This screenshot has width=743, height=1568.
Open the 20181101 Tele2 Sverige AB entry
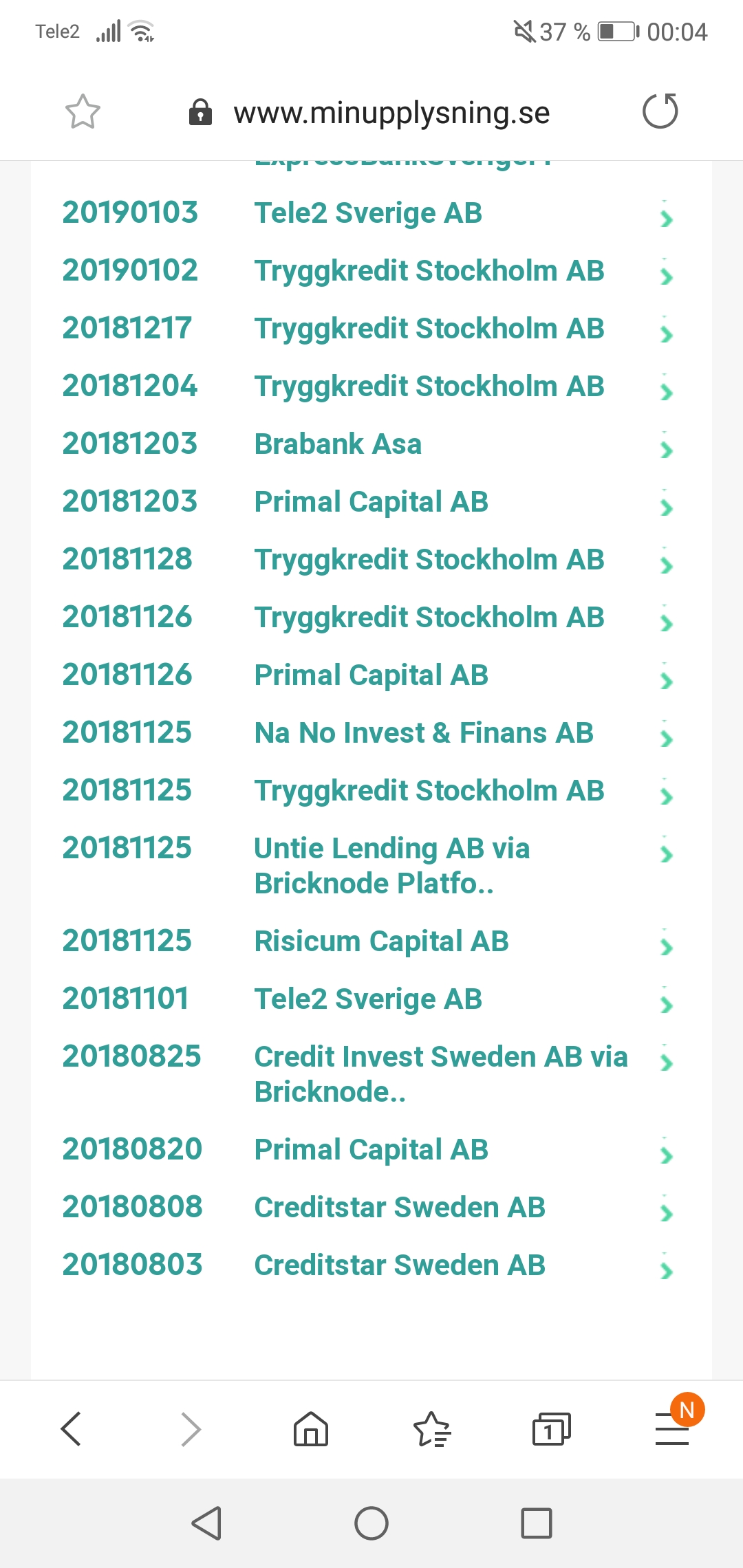coord(368,999)
